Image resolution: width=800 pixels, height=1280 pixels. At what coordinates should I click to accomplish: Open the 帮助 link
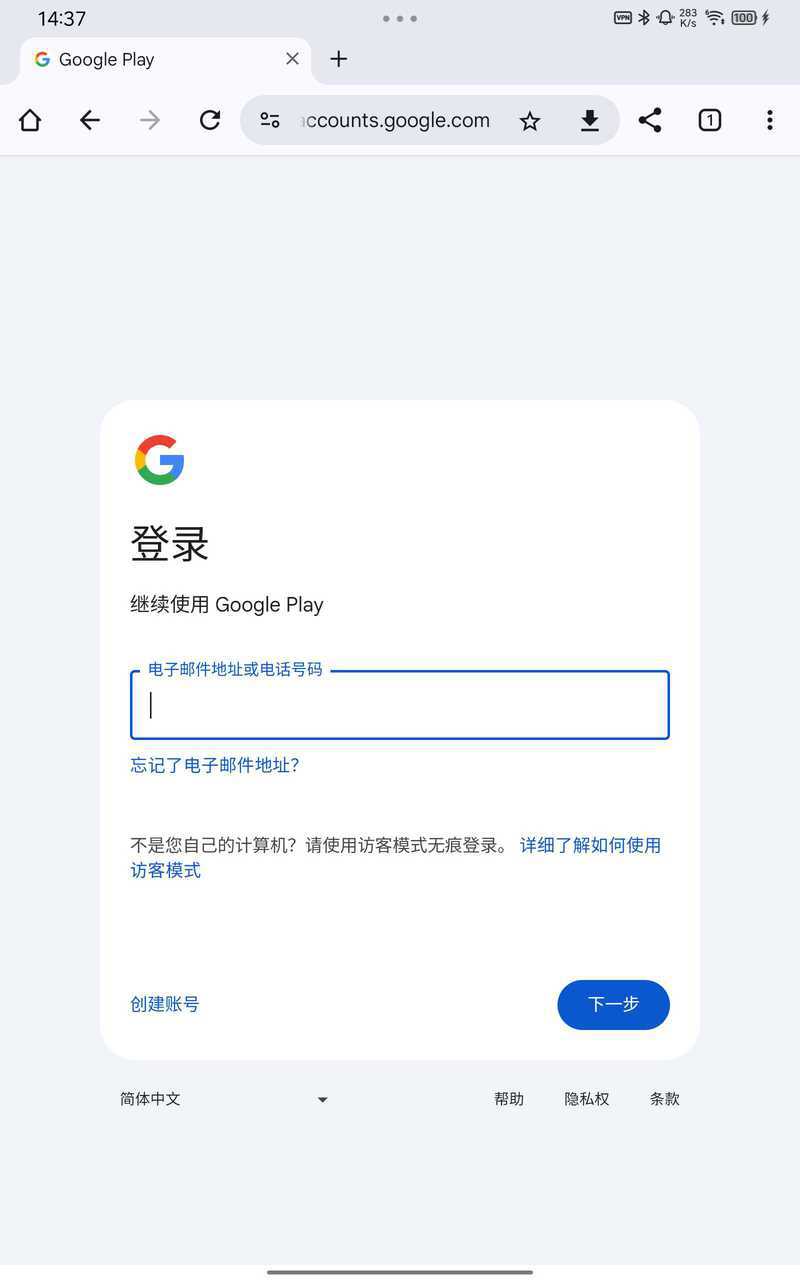(509, 1099)
